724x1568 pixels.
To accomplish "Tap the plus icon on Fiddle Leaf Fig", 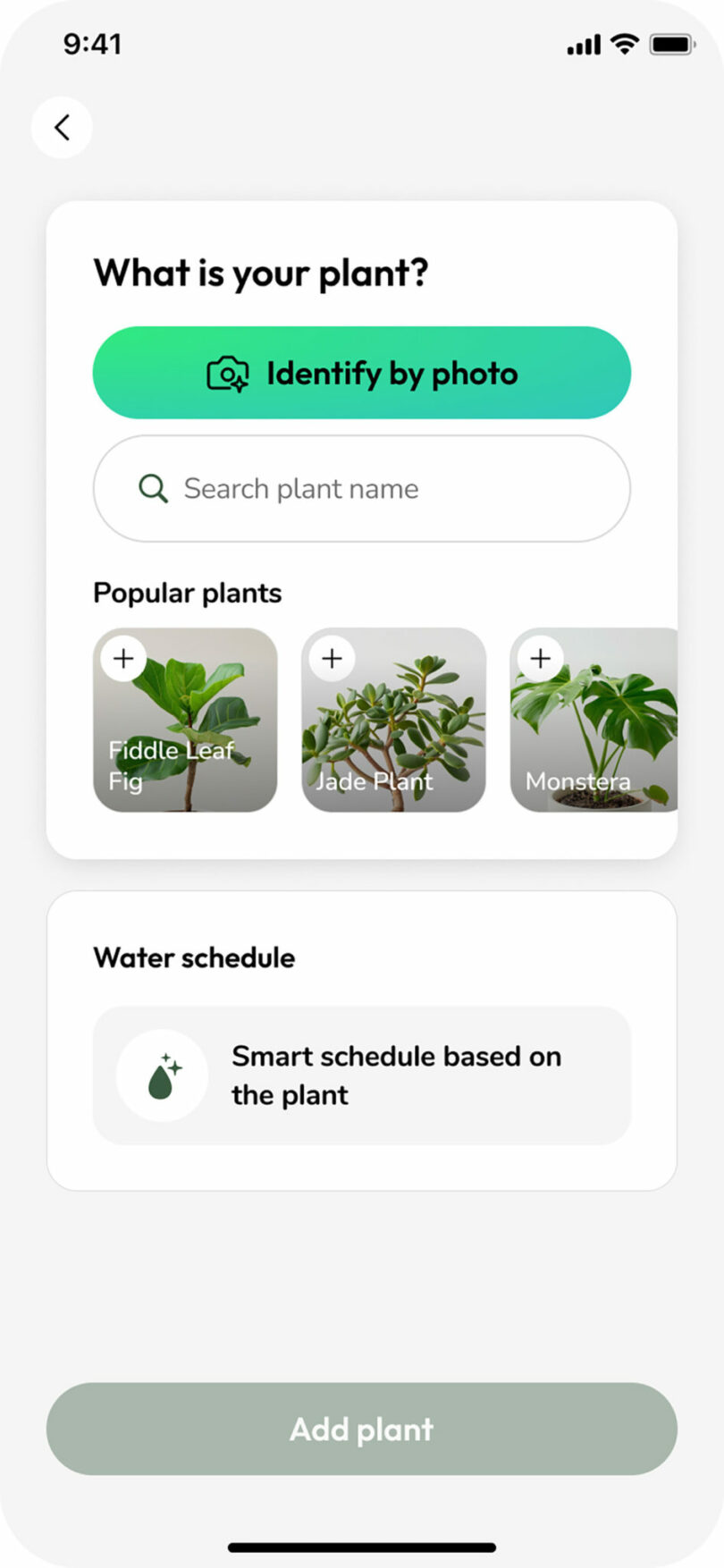I will coord(122,658).
